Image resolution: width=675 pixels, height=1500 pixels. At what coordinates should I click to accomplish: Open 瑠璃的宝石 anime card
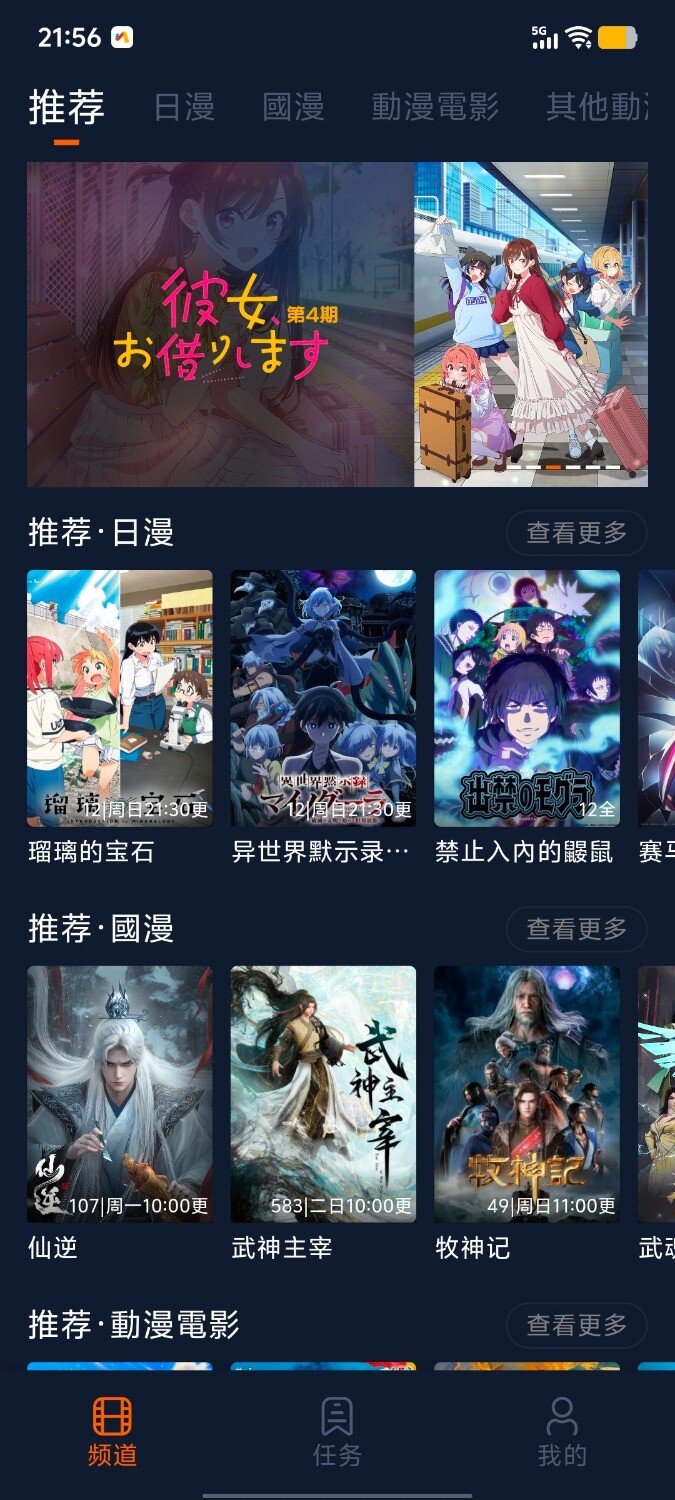(x=119, y=698)
